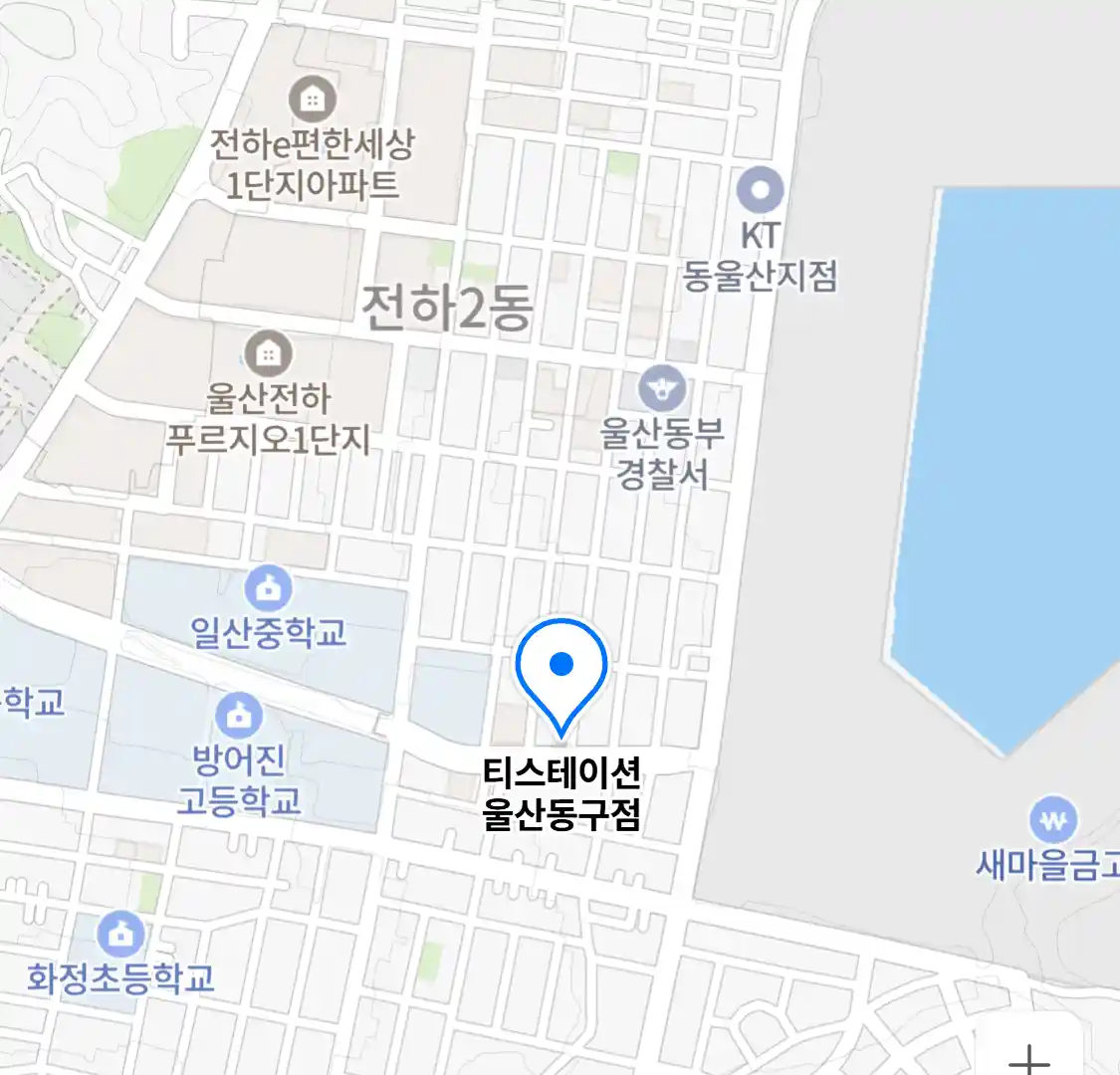Image resolution: width=1120 pixels, height=1075 pixels.
Task: Tap the 방어진 고등학교 marker
Action: [239, 716]
